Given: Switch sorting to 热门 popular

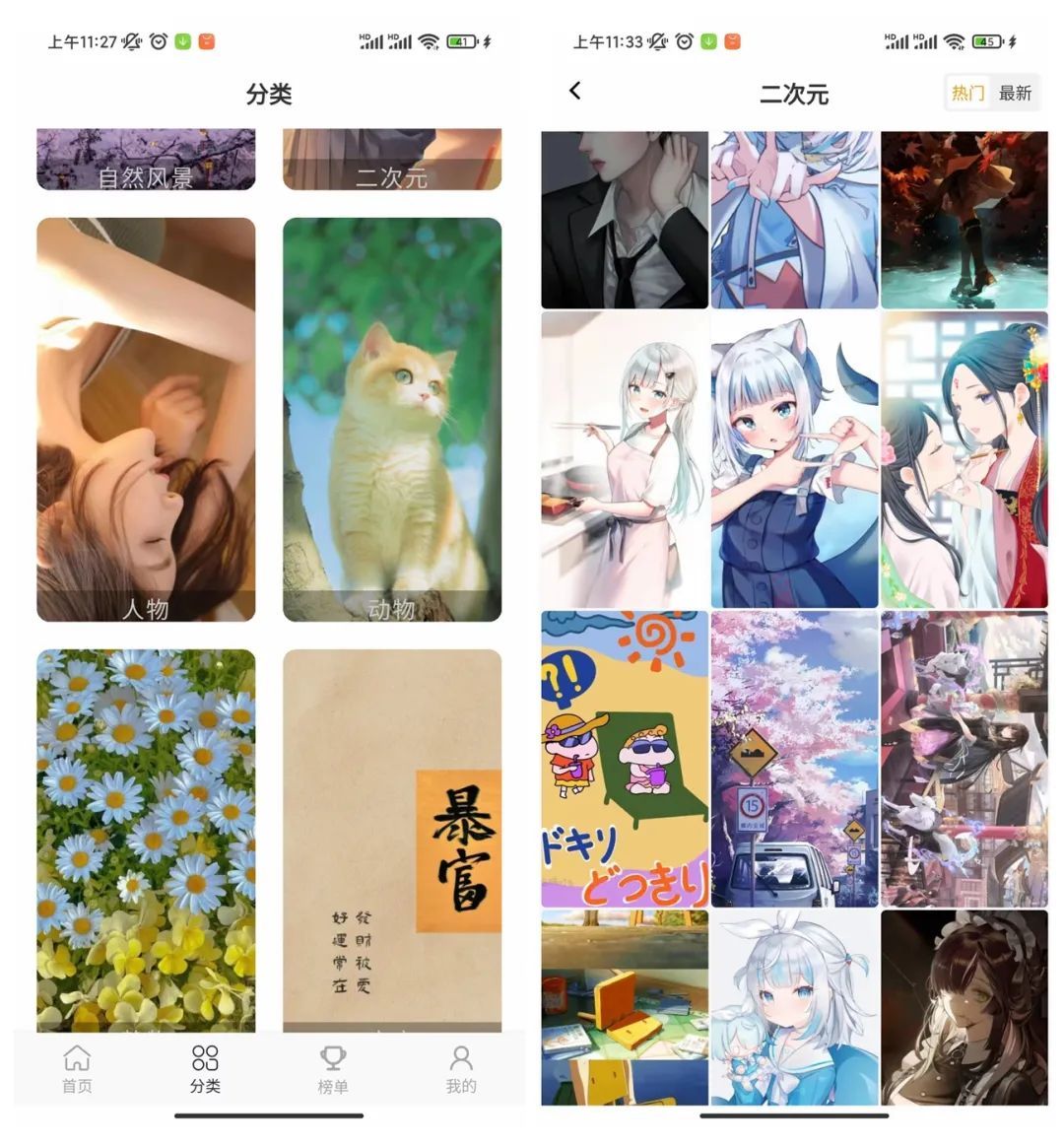Looking at the screenshot, I should 968,93.
